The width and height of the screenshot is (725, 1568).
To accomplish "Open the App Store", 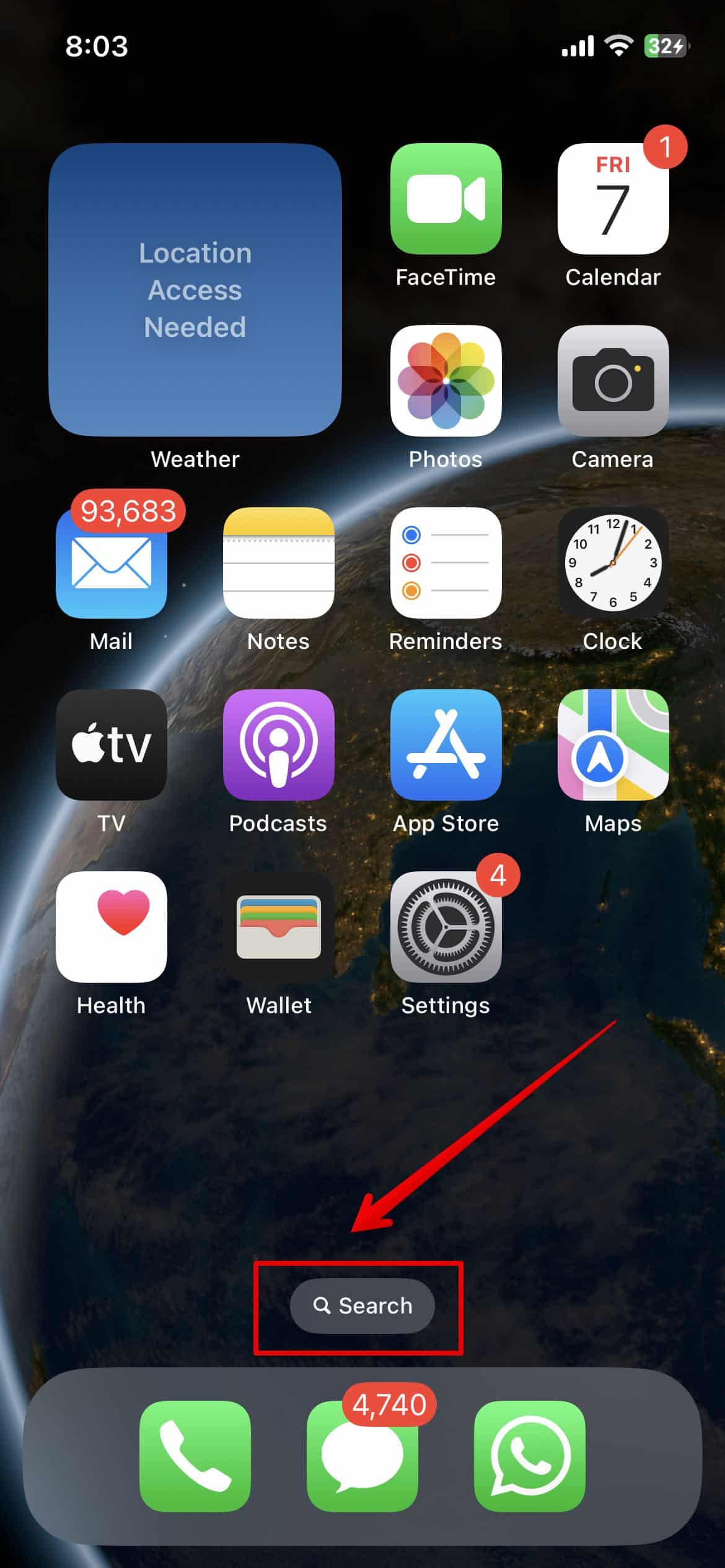I will point(446,744).
